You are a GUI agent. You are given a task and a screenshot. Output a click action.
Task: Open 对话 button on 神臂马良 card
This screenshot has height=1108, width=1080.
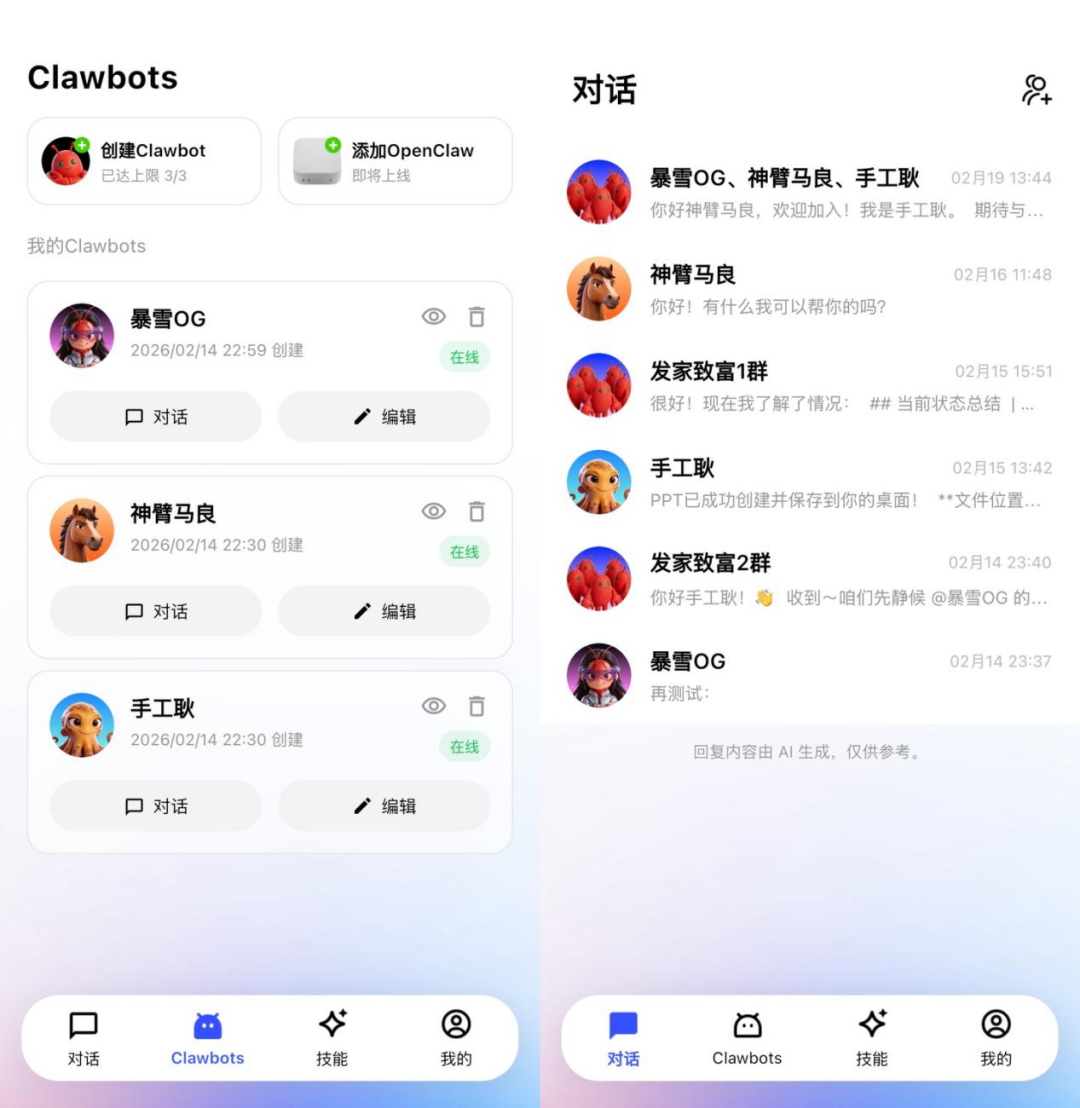[155, 611]
